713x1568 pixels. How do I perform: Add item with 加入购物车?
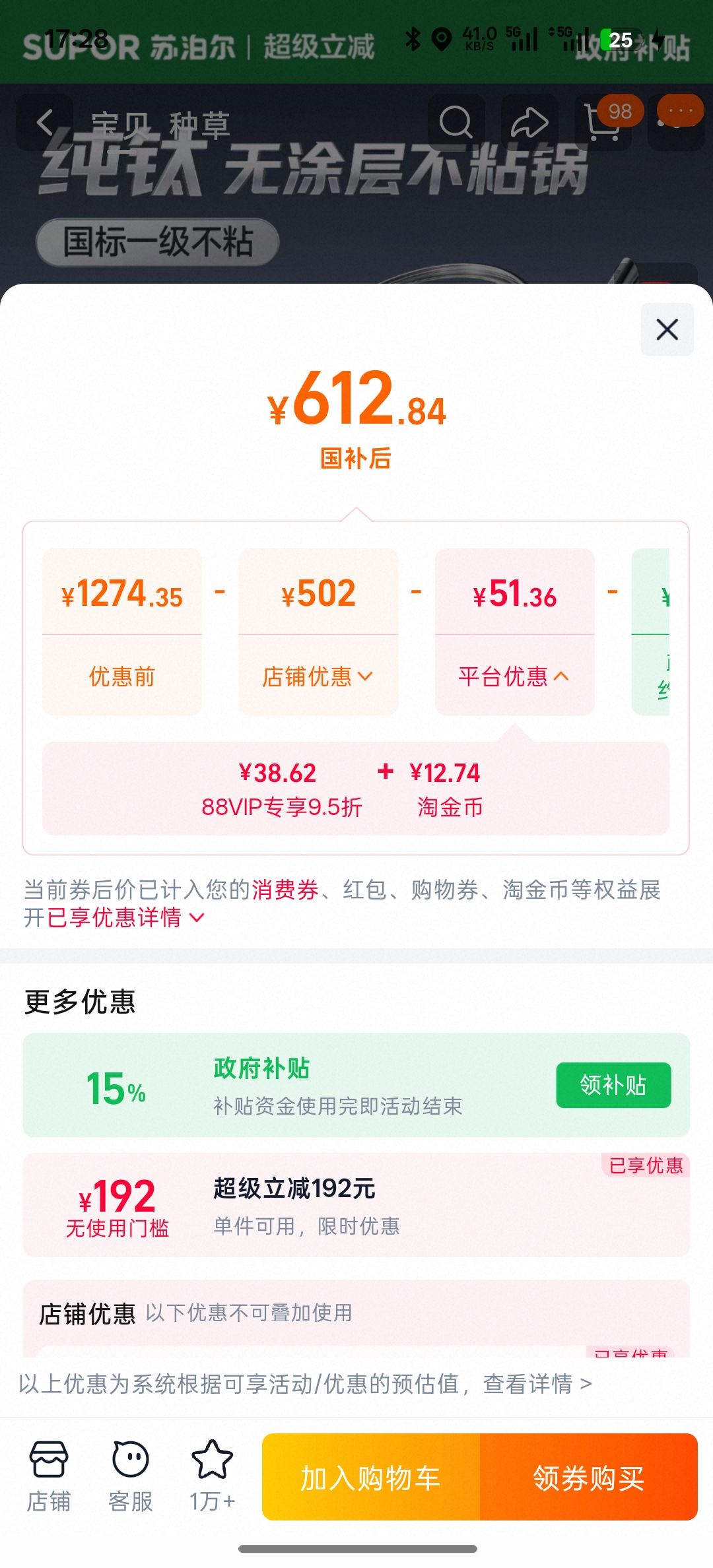click(x=371, y=1477)
